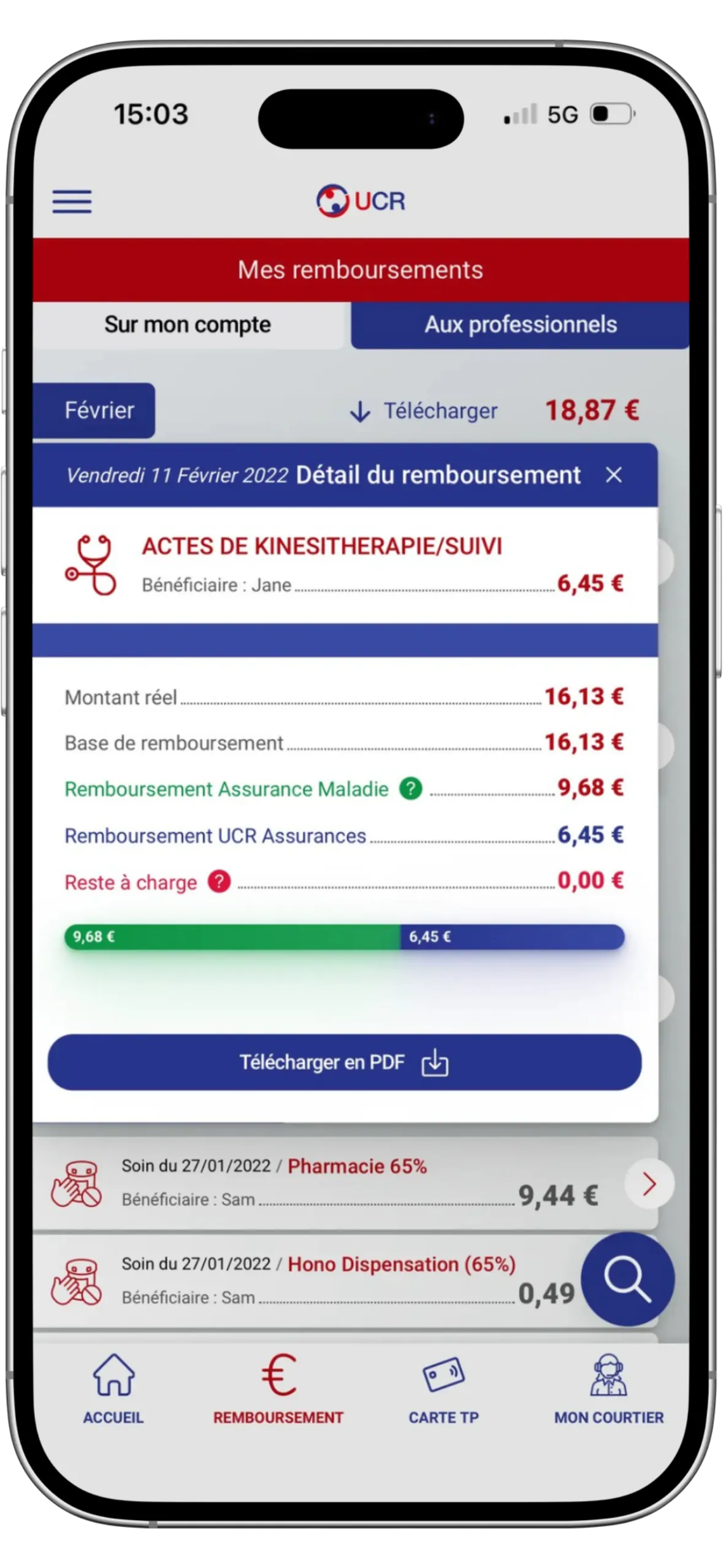Download the reimbursement as PDF
723x1568 pixels.
(345, 1063)
